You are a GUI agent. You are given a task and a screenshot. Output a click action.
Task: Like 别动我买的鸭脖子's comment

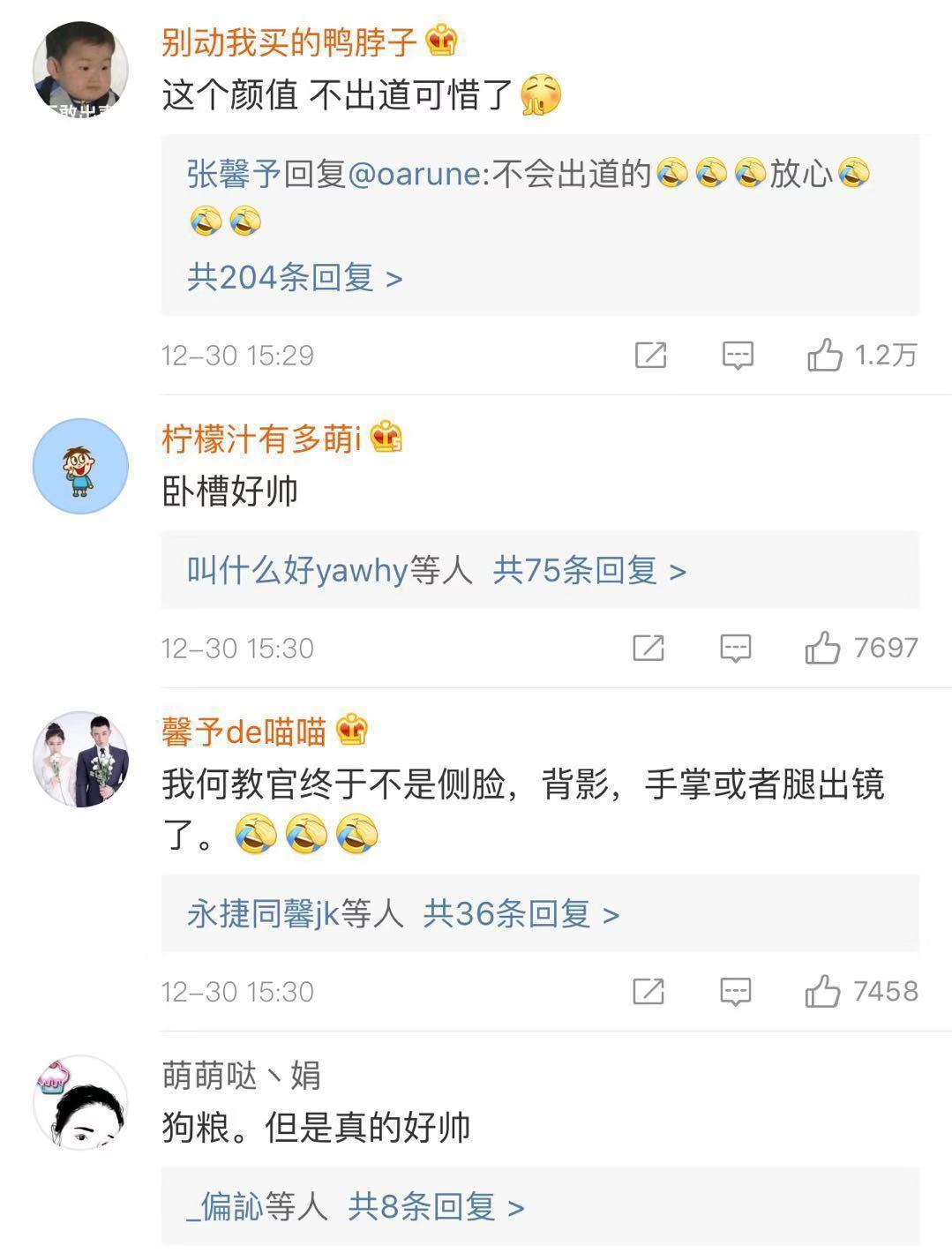(825, 356)
